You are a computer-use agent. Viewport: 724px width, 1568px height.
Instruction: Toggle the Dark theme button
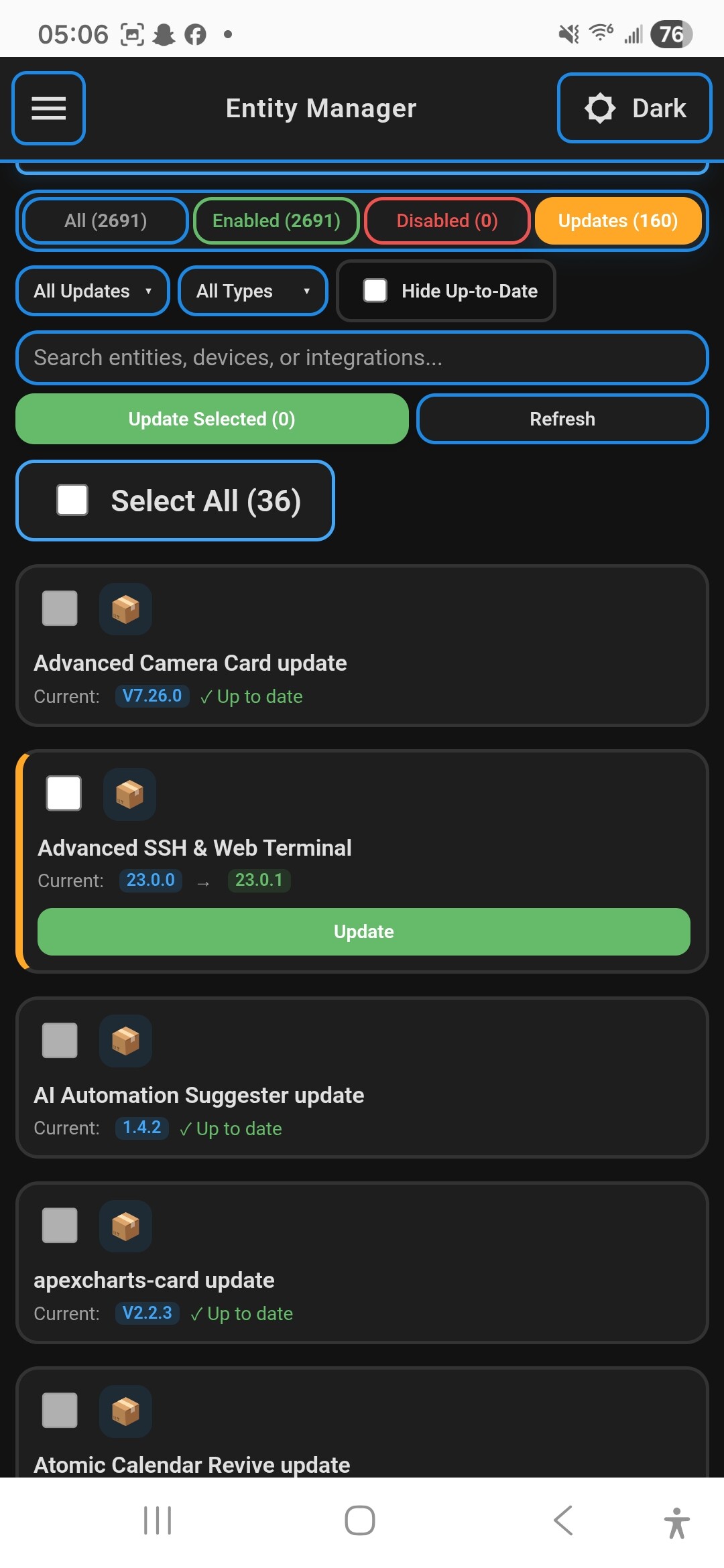click(634, 108)
